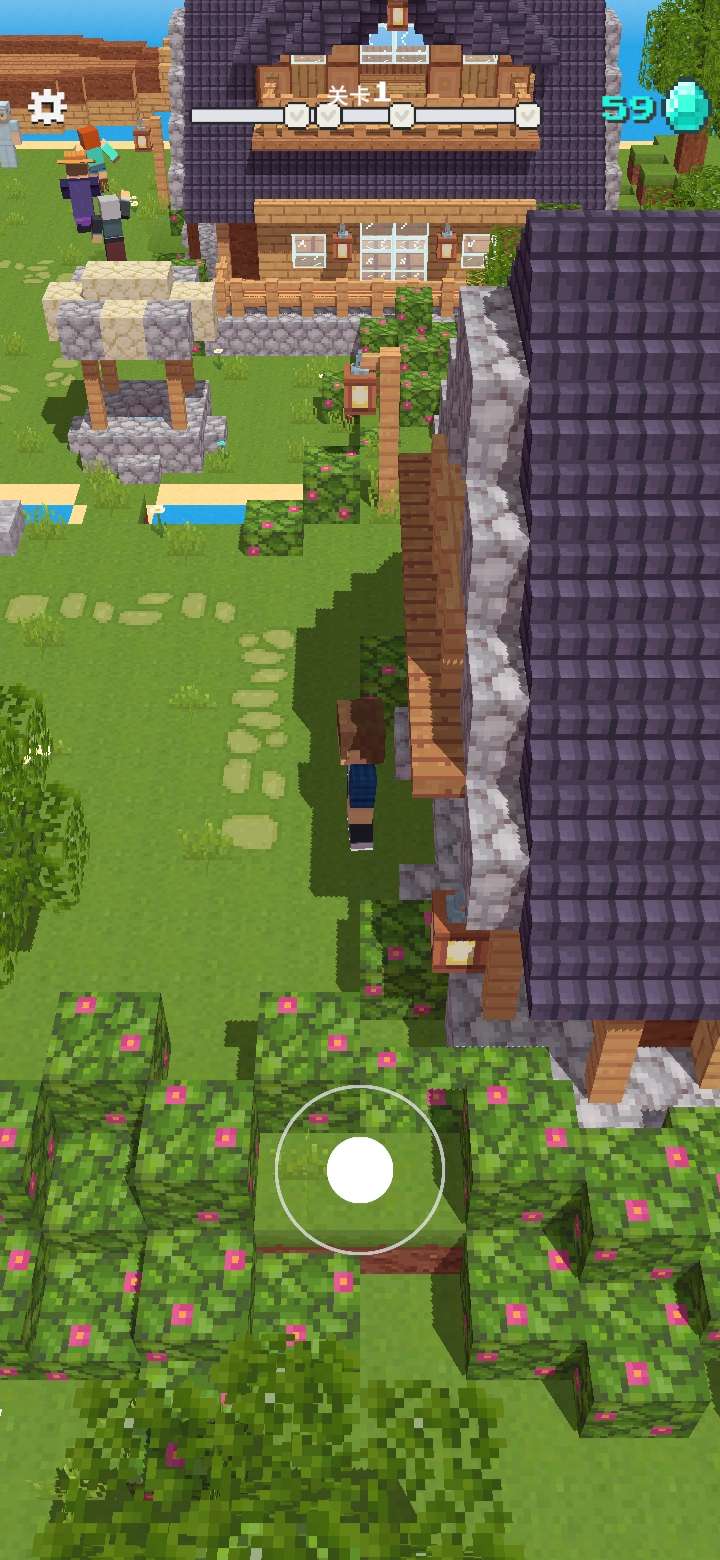The height and width of the screenshot is (1560, 720).
Task: Click the stone well structure
Action: pos(140,370)
